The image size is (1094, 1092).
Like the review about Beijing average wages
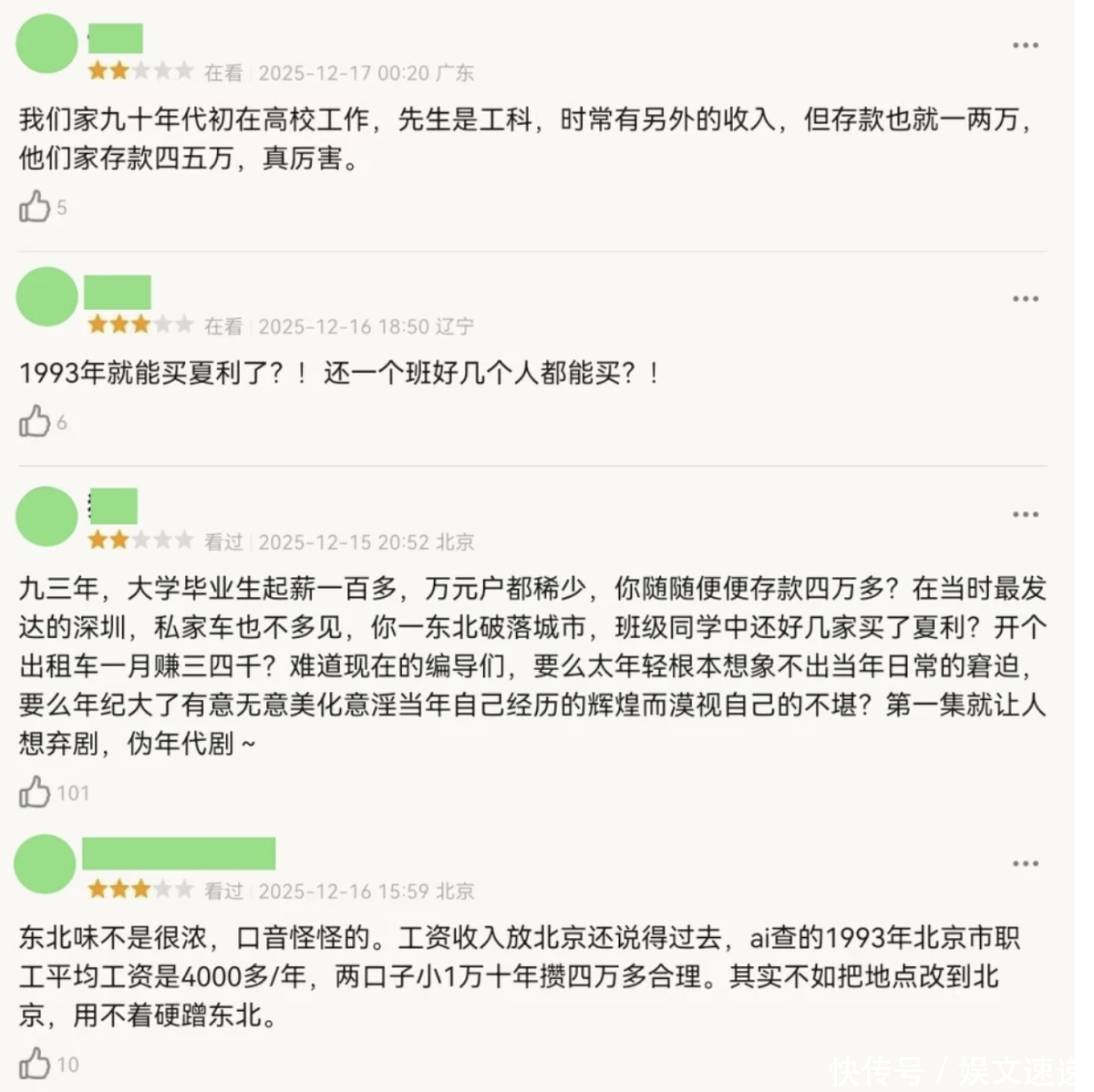click(x=36, y=1064)
